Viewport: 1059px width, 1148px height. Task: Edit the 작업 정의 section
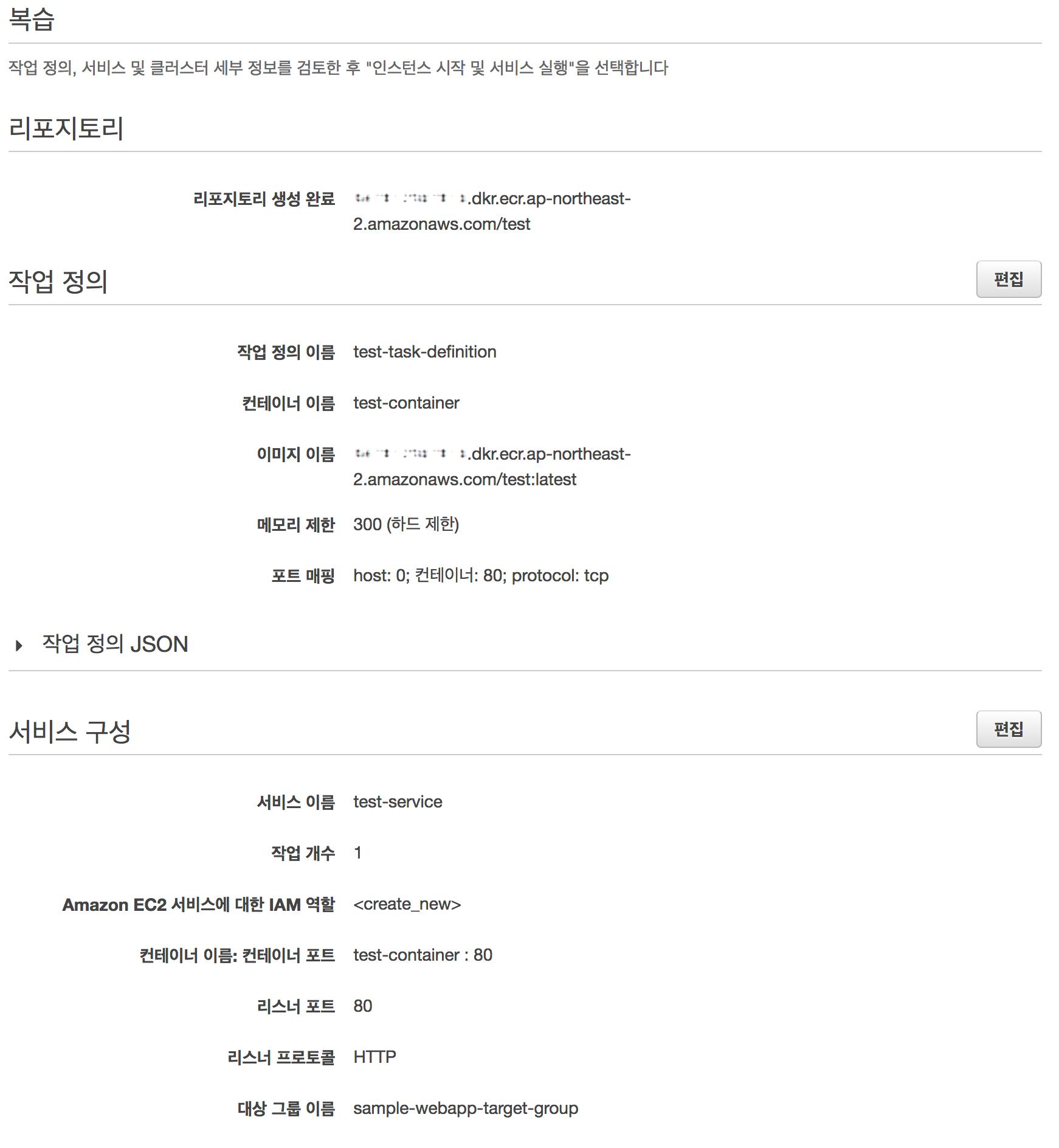[1008, 279]
